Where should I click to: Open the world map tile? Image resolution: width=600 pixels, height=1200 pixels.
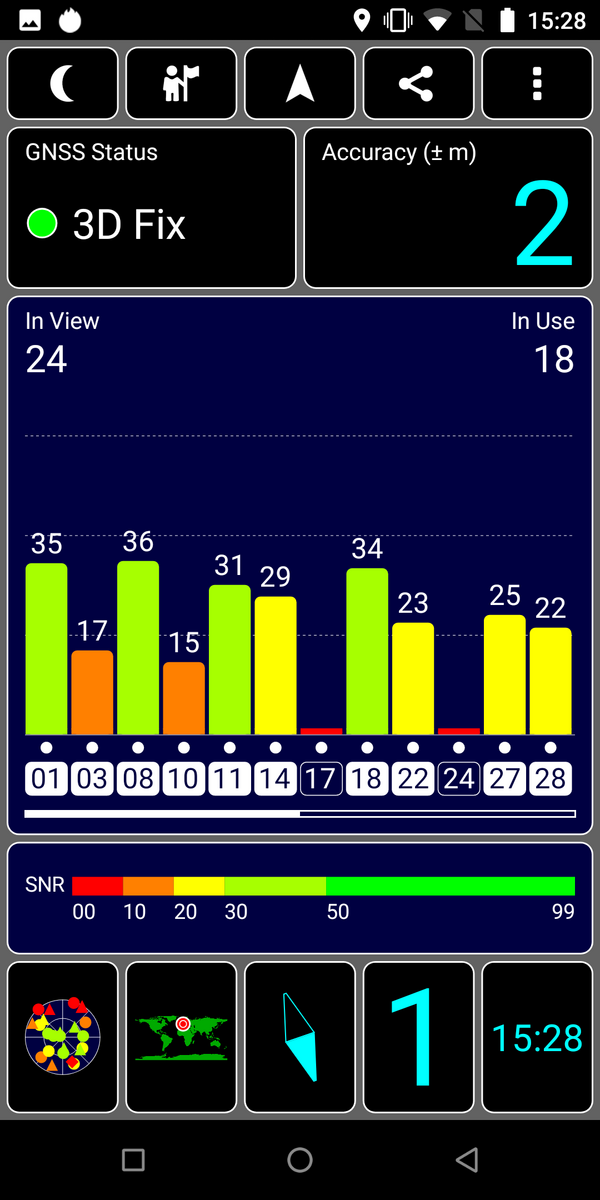point(181,1037)
